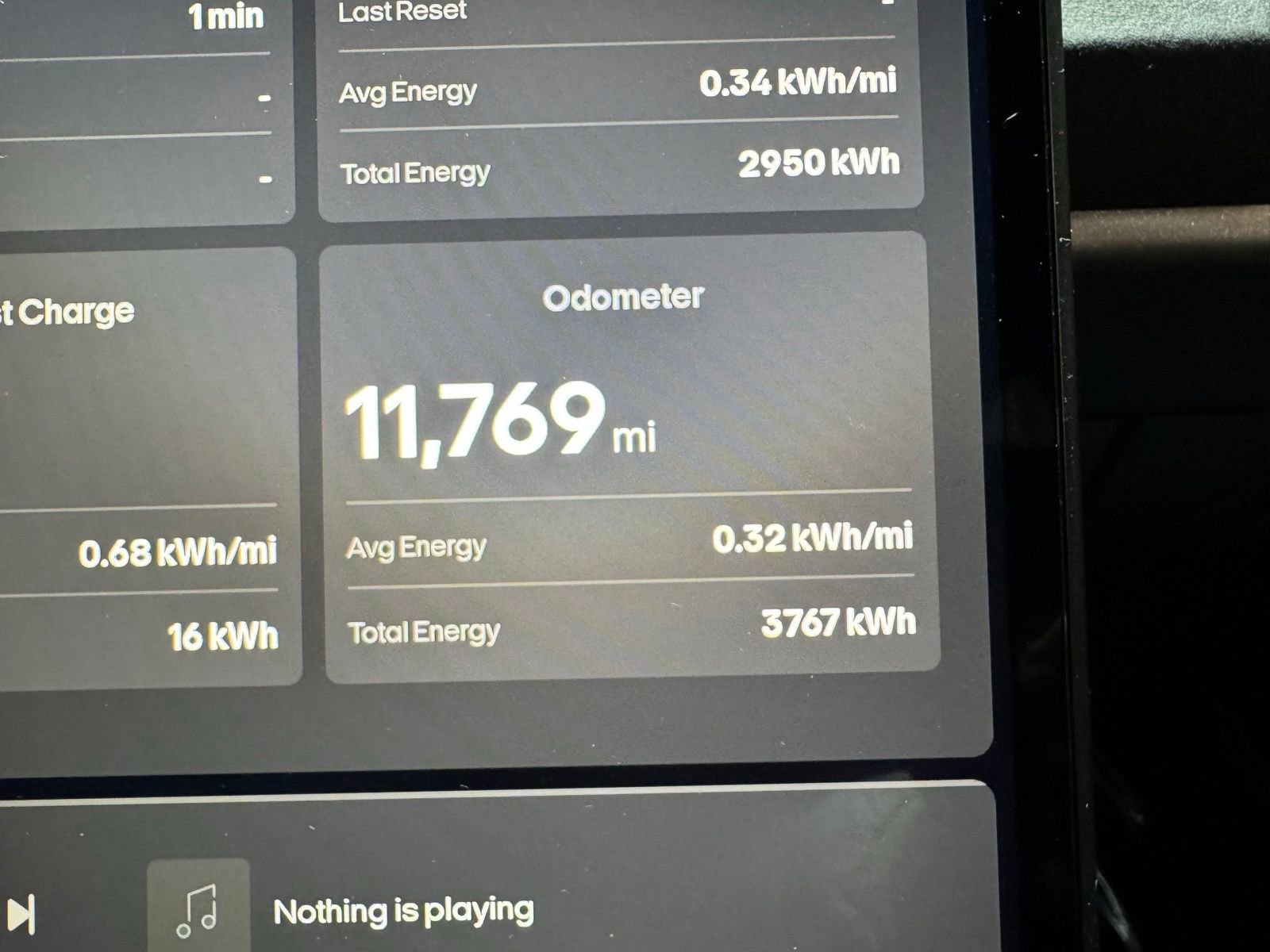
Task: Skip to the next track
Action: click(21, 914)
